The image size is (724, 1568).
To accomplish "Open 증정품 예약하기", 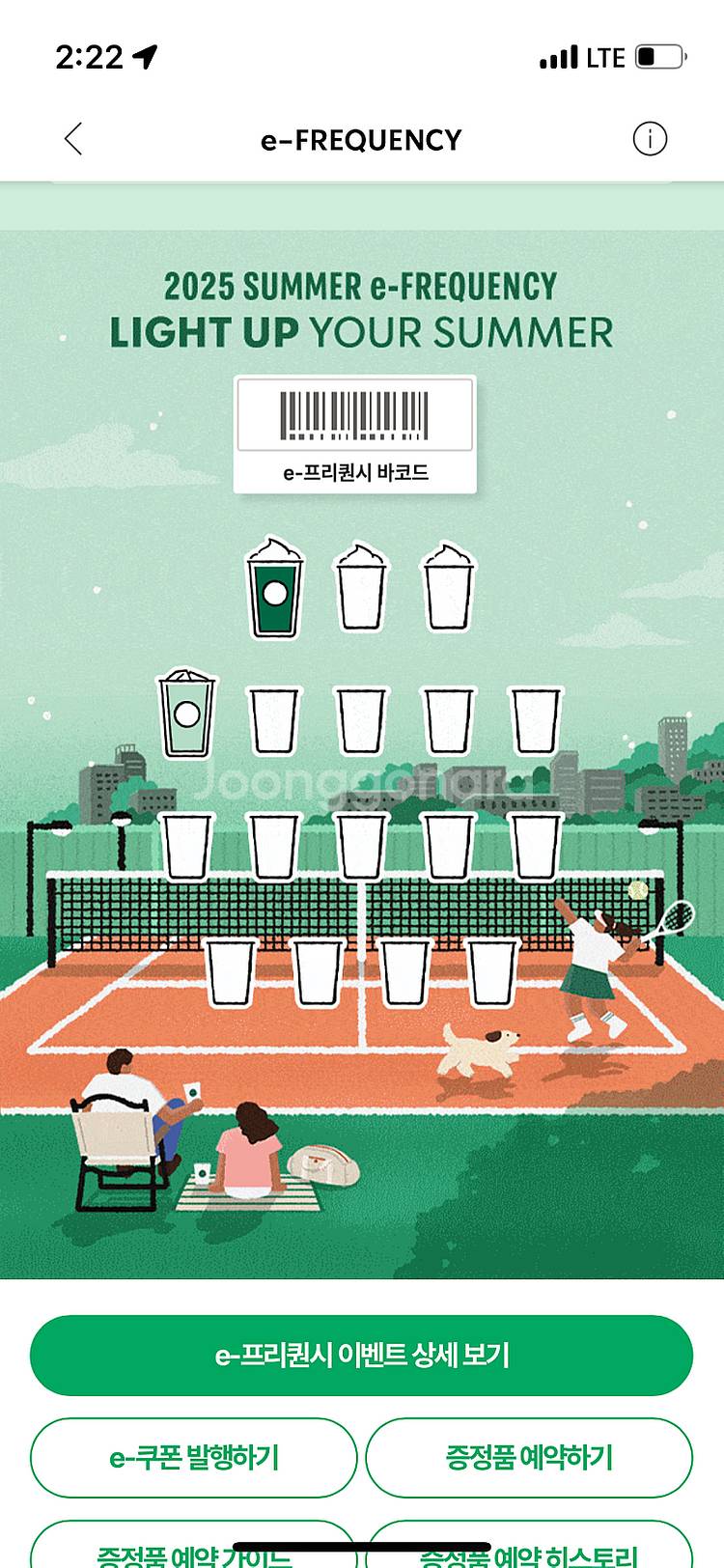I will tap(529, 1457).
